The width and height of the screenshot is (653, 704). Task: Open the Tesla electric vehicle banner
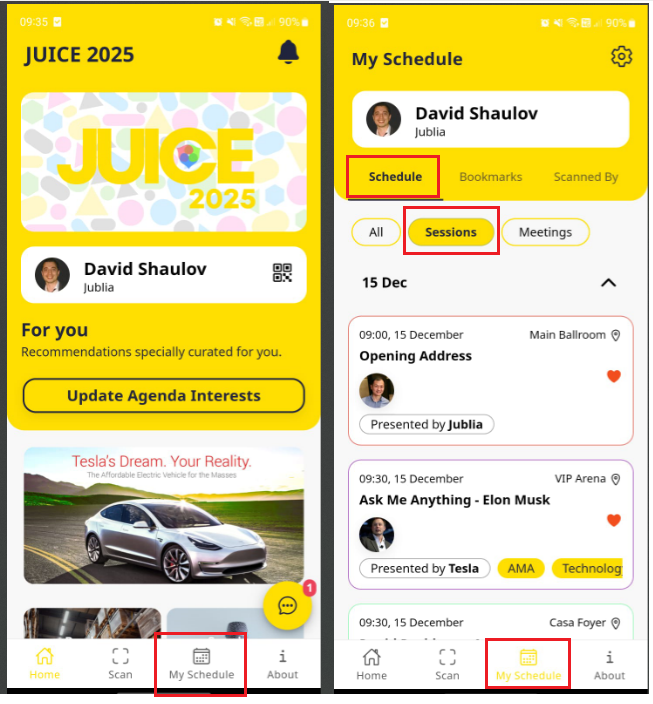[163, 518]
